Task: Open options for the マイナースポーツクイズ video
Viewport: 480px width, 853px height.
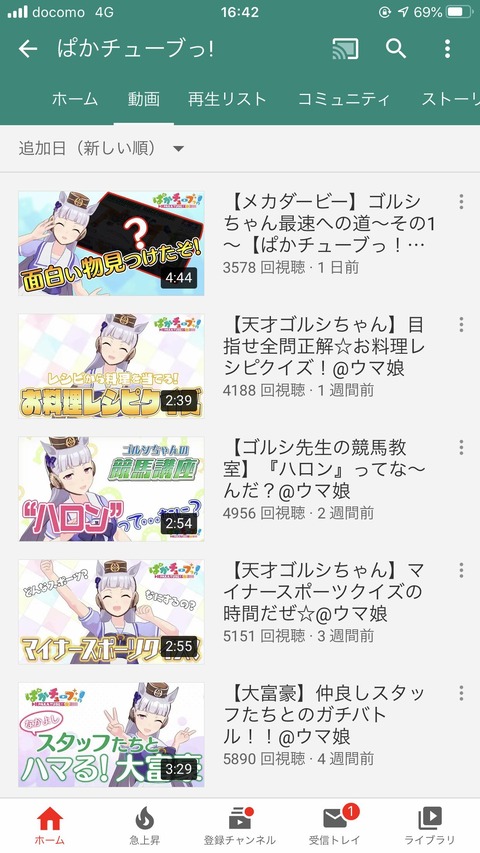Action: click(461, 570)
